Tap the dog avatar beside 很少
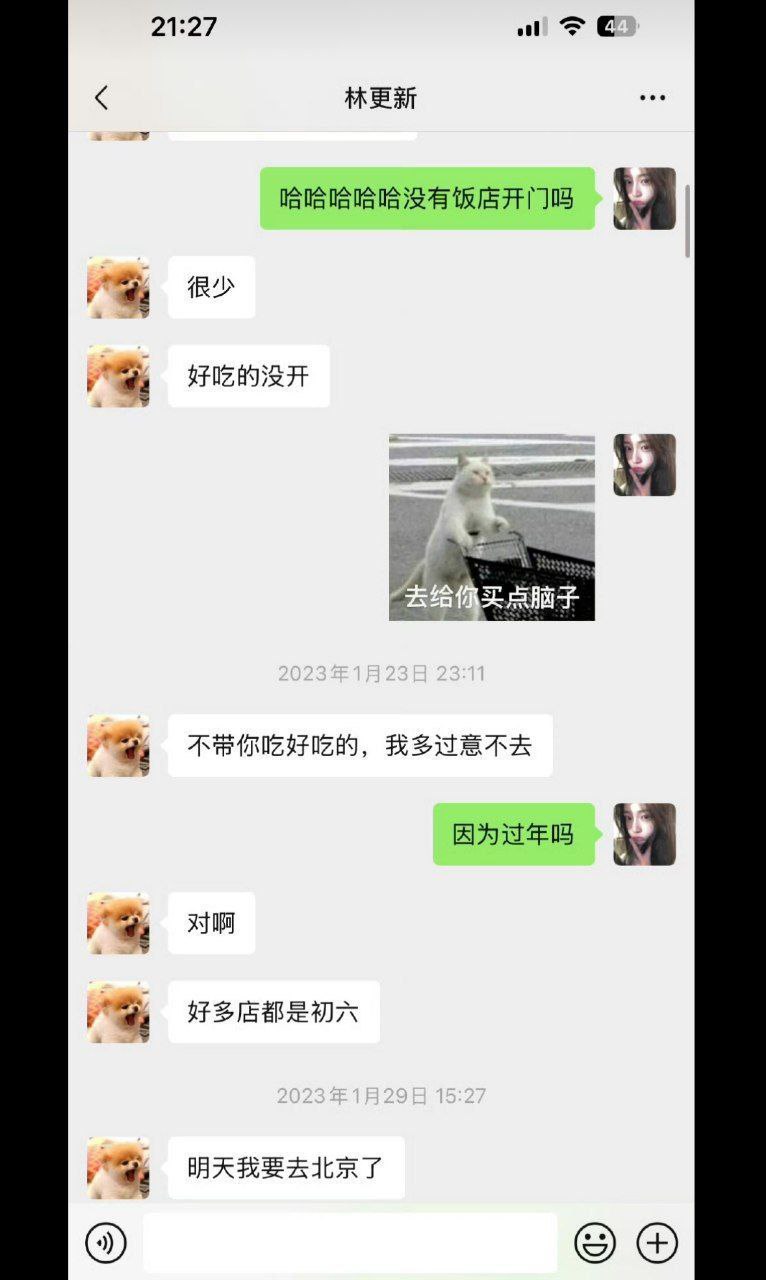Image resolution: width=766 pixels, height=1280 pixels. click(x=118, y=288)
